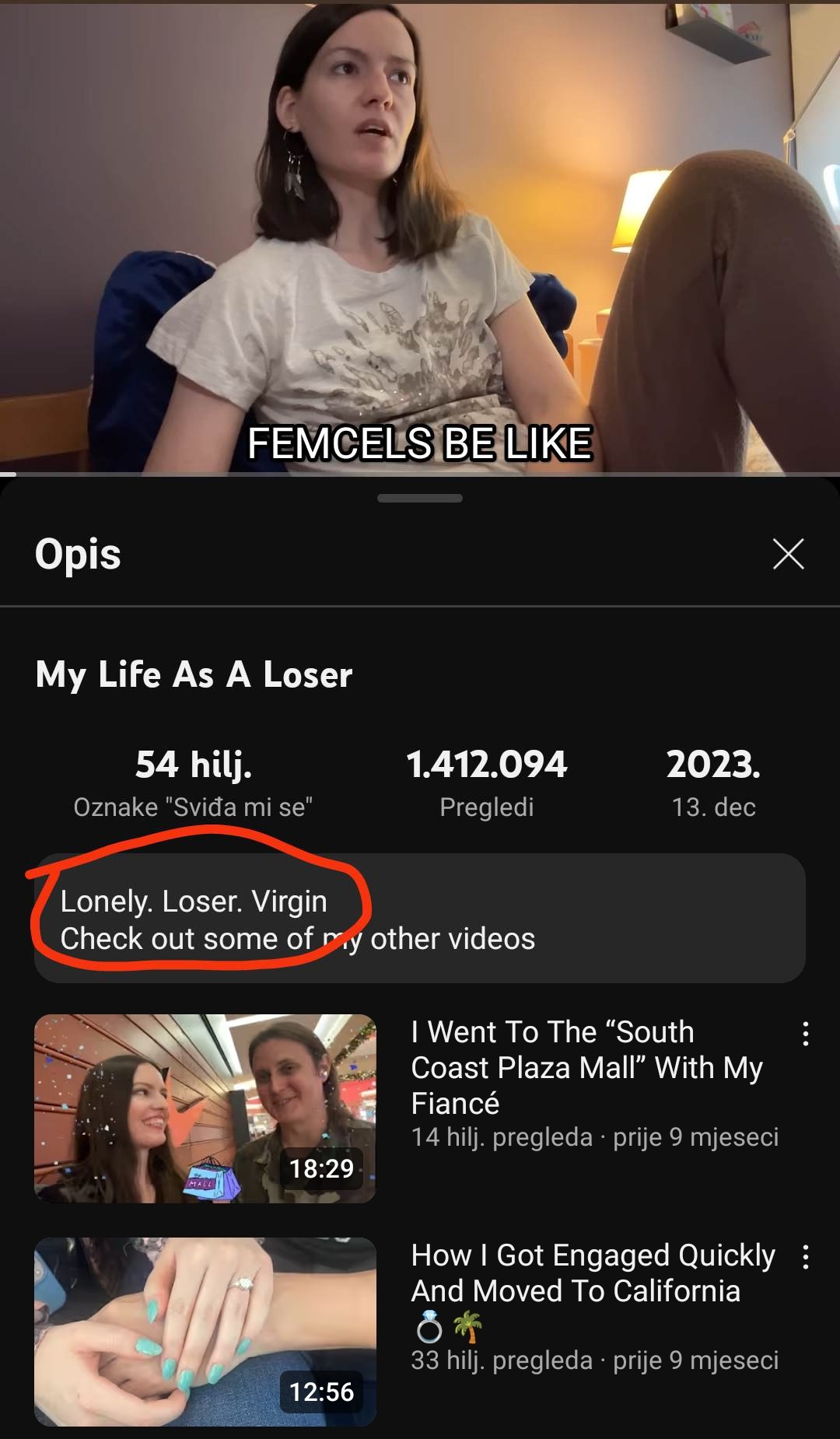Tap the video player showing FEMCELS BE LIKE
This screenshot has width=840, height=1439.
click(x=420, y=233)
